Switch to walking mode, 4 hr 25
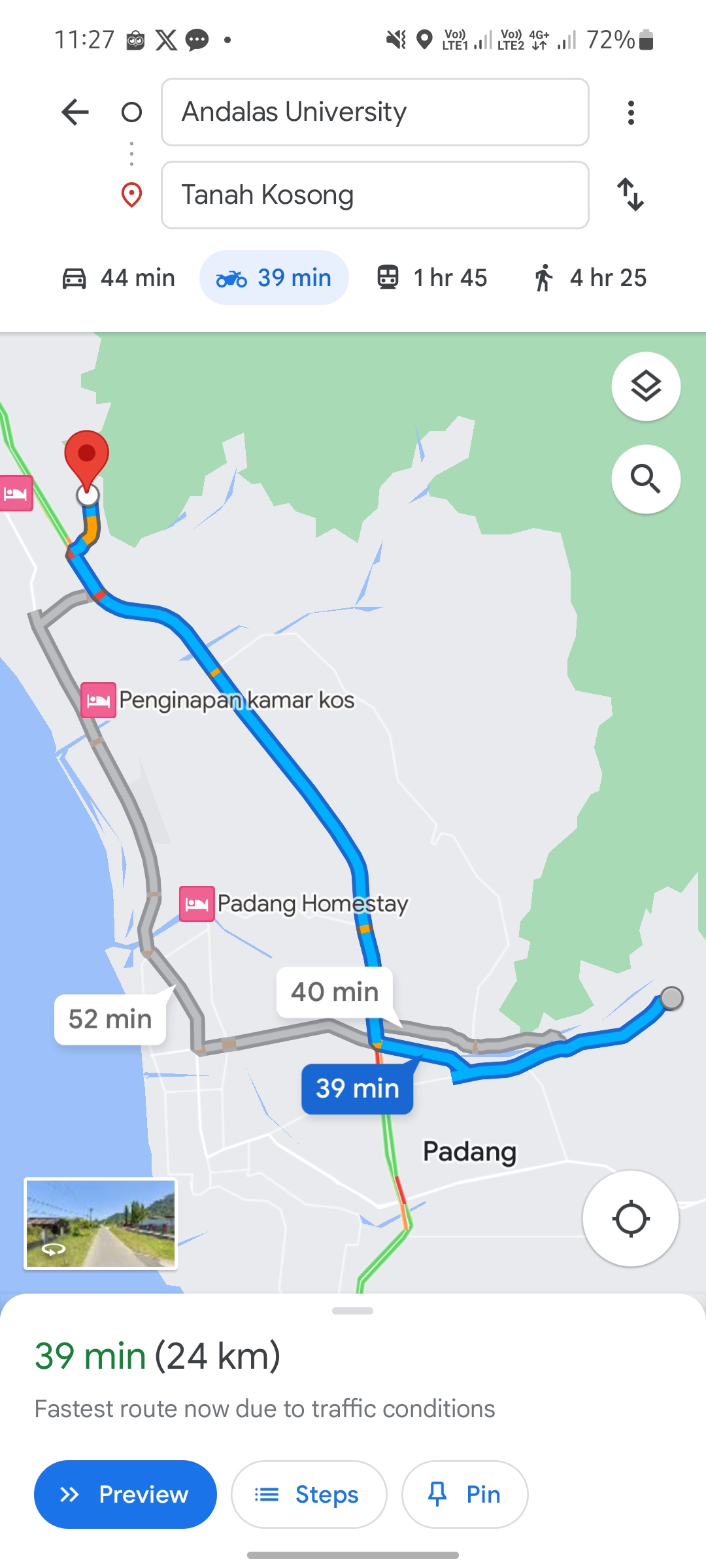Image resolution: width=706 pixels, height=1568 pixels. pyautogui.click(x=590, y=278)
